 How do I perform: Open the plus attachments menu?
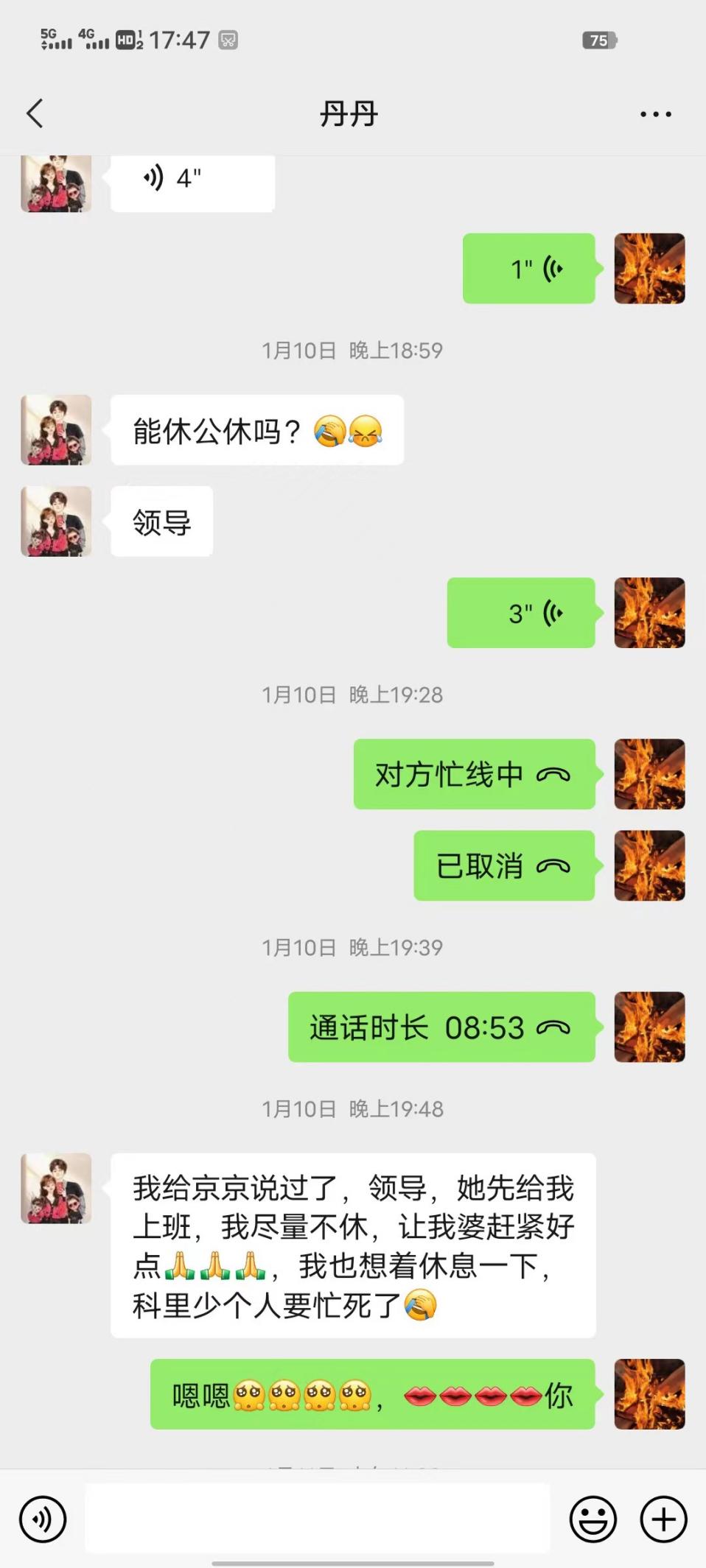[663, 1519]
